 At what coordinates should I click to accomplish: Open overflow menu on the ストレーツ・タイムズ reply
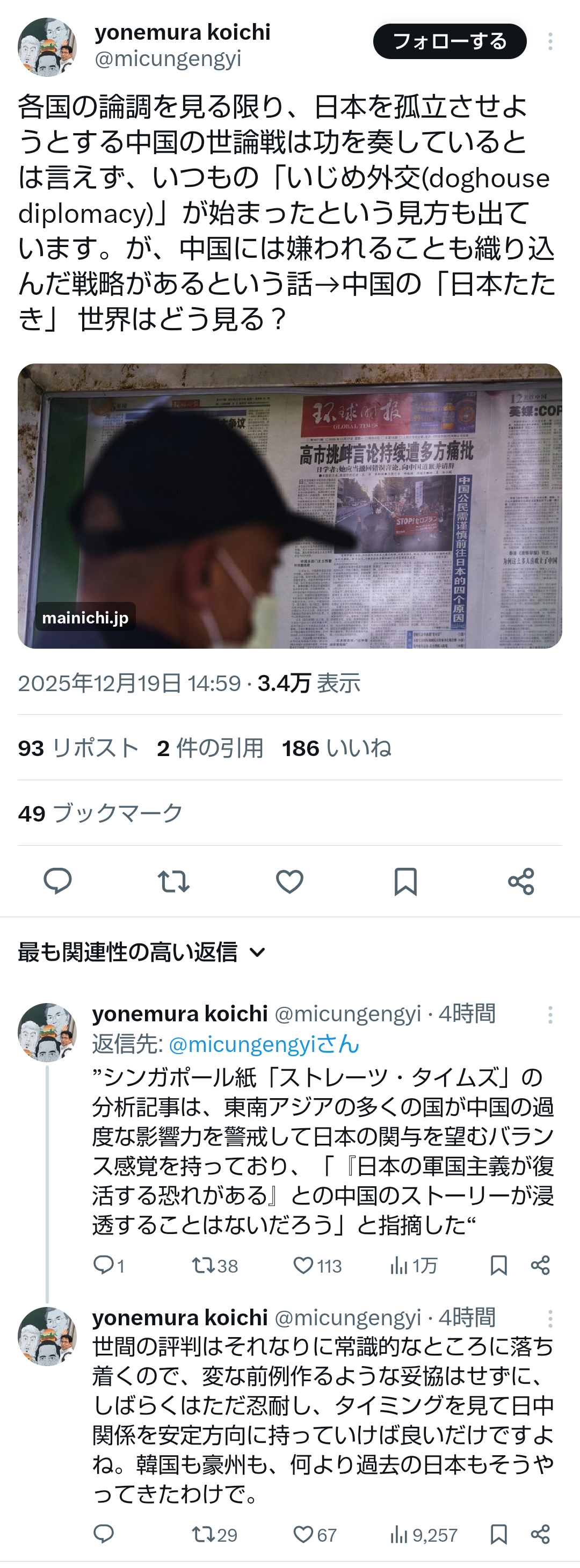click(x=549, y=1015)
